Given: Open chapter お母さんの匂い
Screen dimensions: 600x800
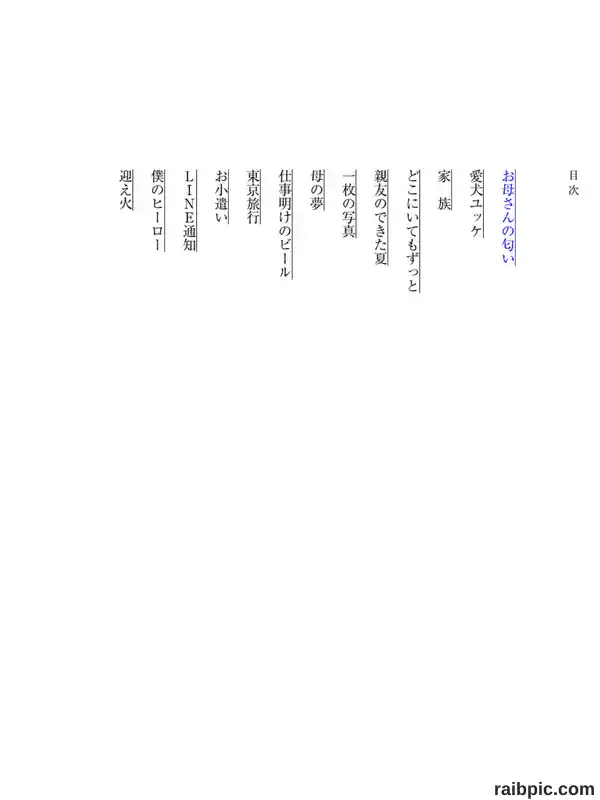Looking at the screenshot, I should point(509,218).
